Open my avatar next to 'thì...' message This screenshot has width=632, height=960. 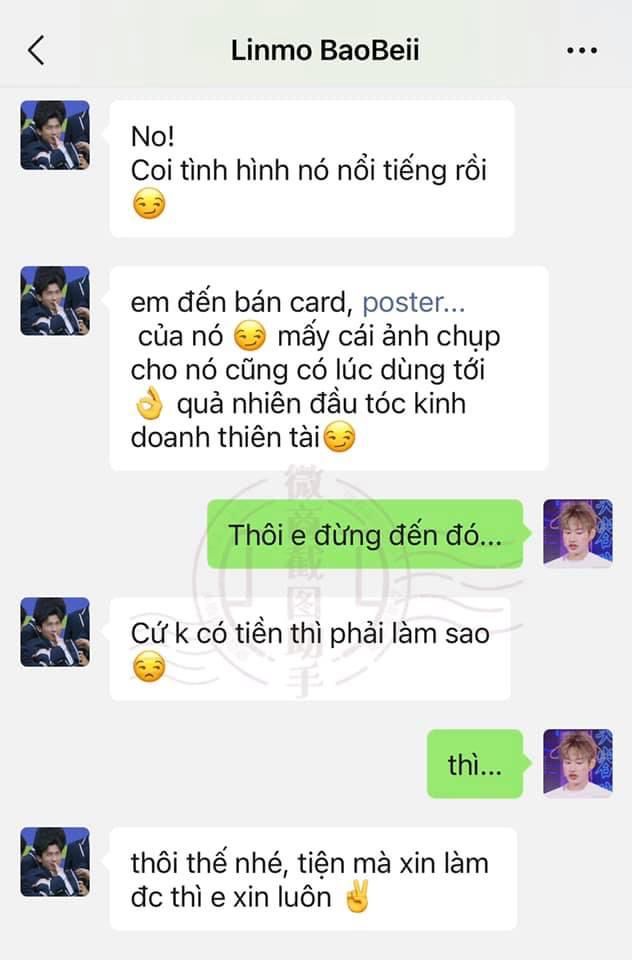577,764
